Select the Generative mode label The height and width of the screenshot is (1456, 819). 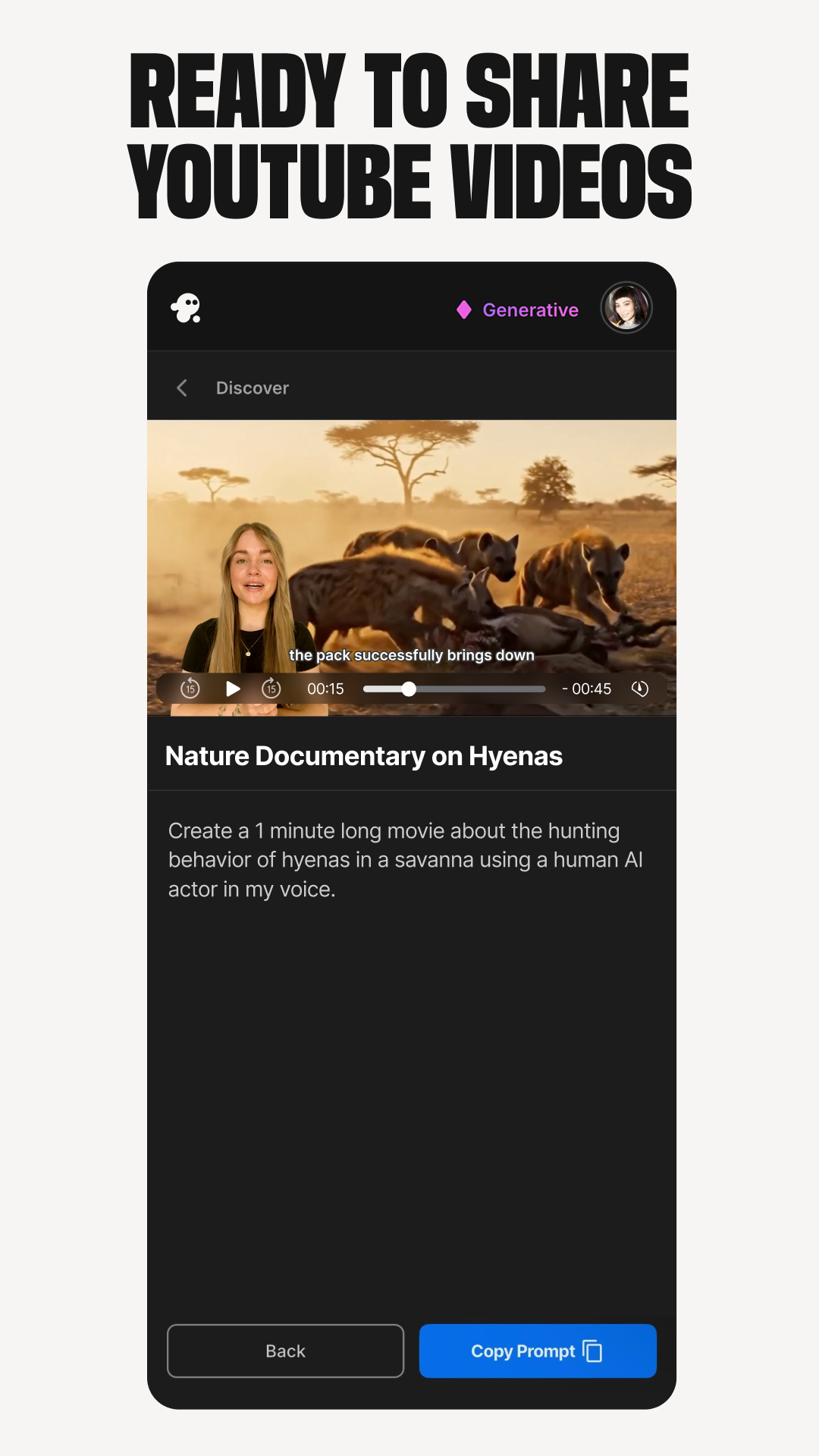(531, 309)
